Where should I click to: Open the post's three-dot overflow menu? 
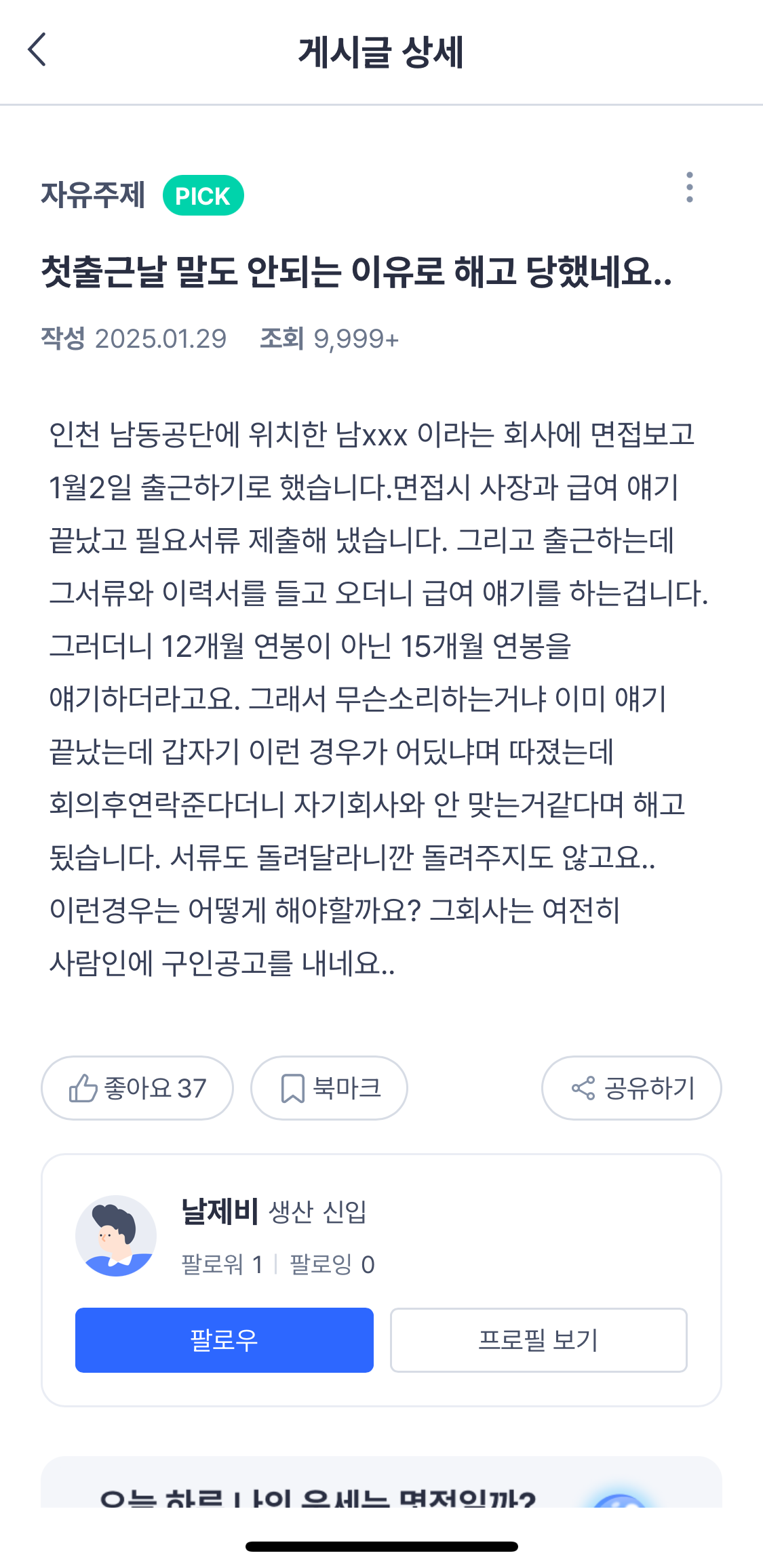(689, 187)
